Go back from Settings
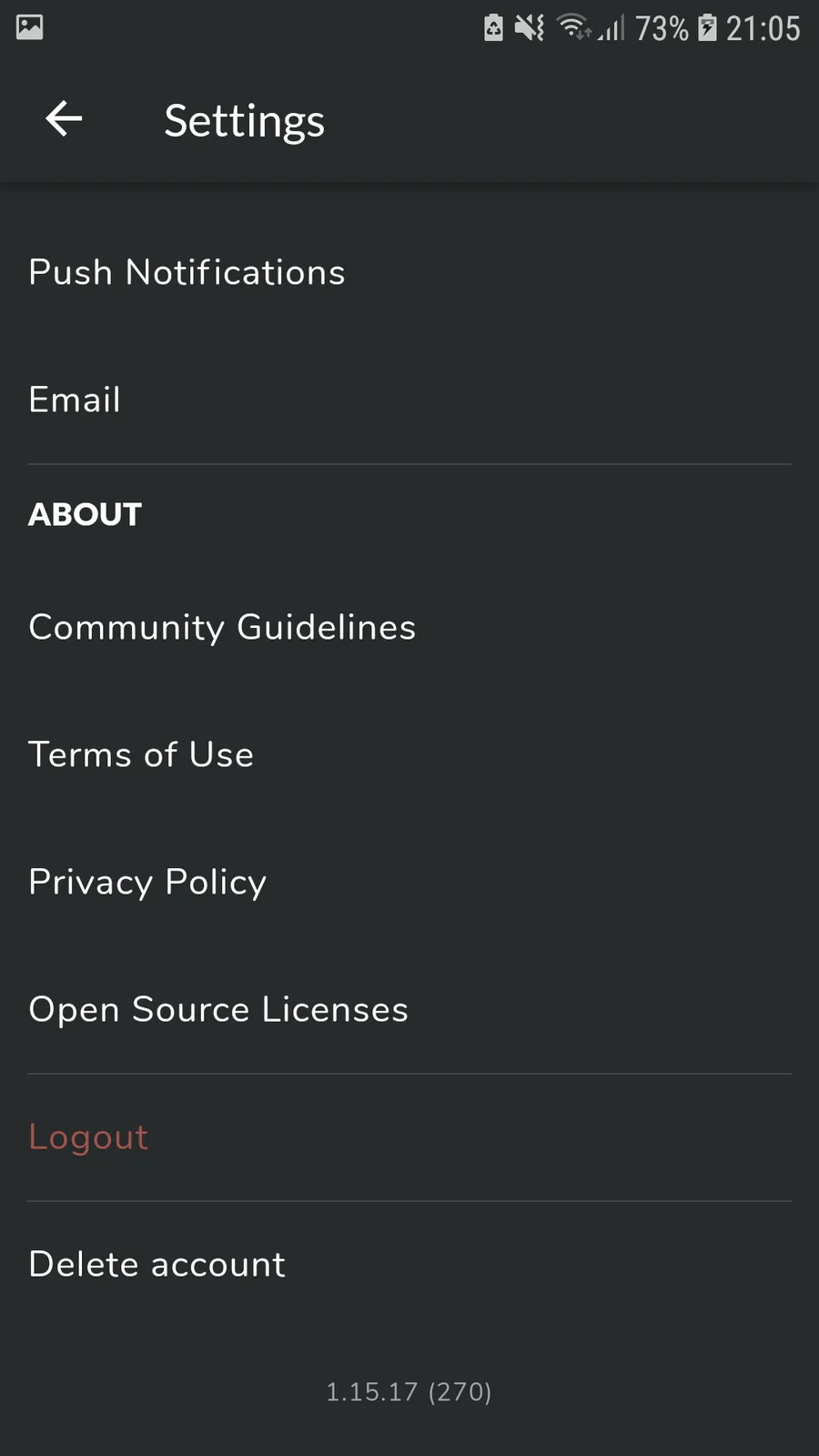Screen dimensions: 819x1456 pyautogui.click(x=64, y=119)
